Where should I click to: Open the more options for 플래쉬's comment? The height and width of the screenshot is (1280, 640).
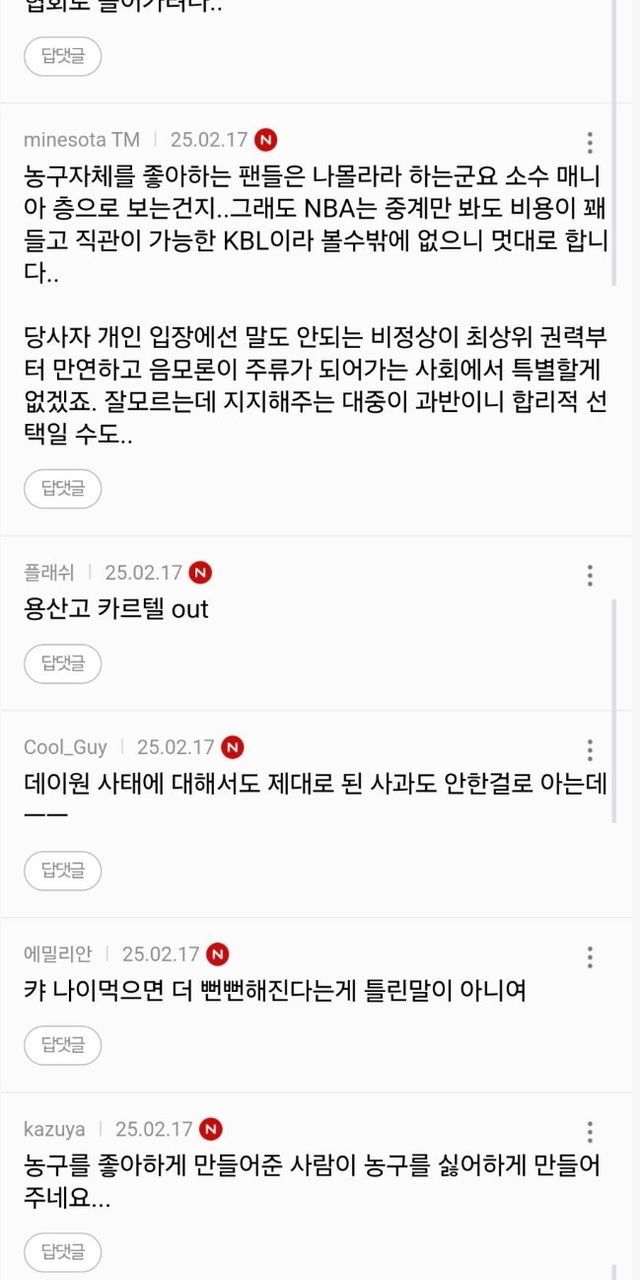(x=590, y=575)
